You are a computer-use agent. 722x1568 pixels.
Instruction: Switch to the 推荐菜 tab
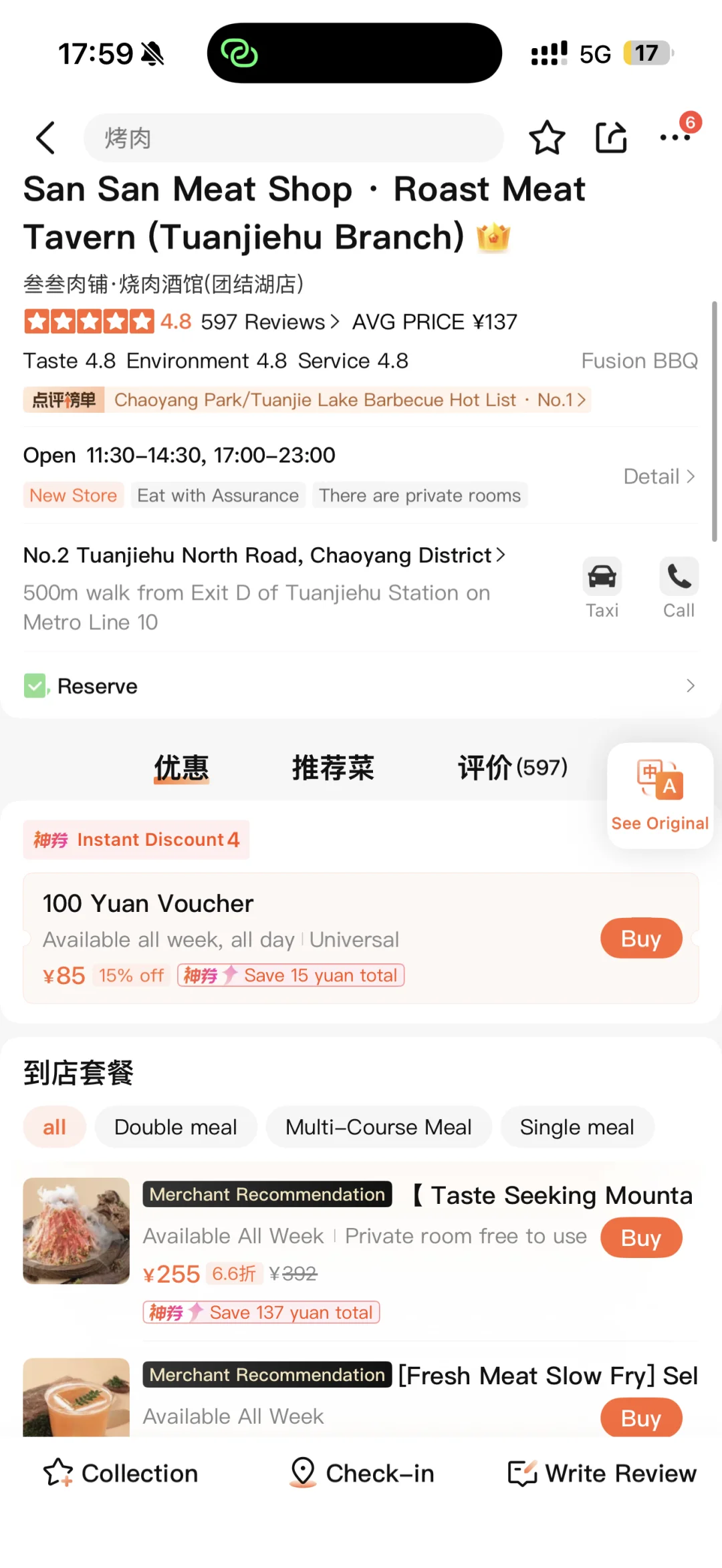[332, 768]
